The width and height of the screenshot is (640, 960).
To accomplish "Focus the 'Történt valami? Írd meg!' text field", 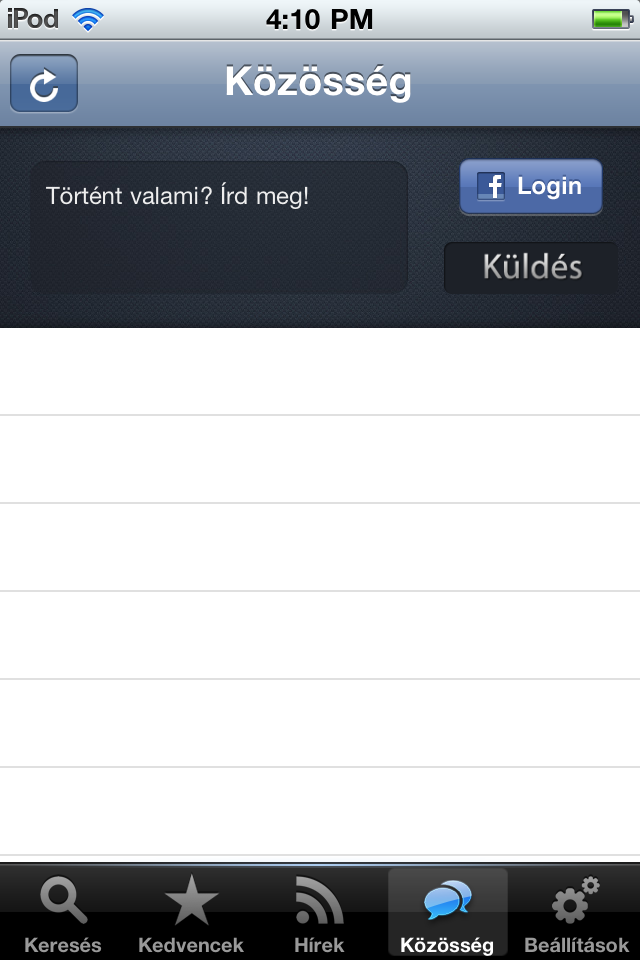I will 219,227.
